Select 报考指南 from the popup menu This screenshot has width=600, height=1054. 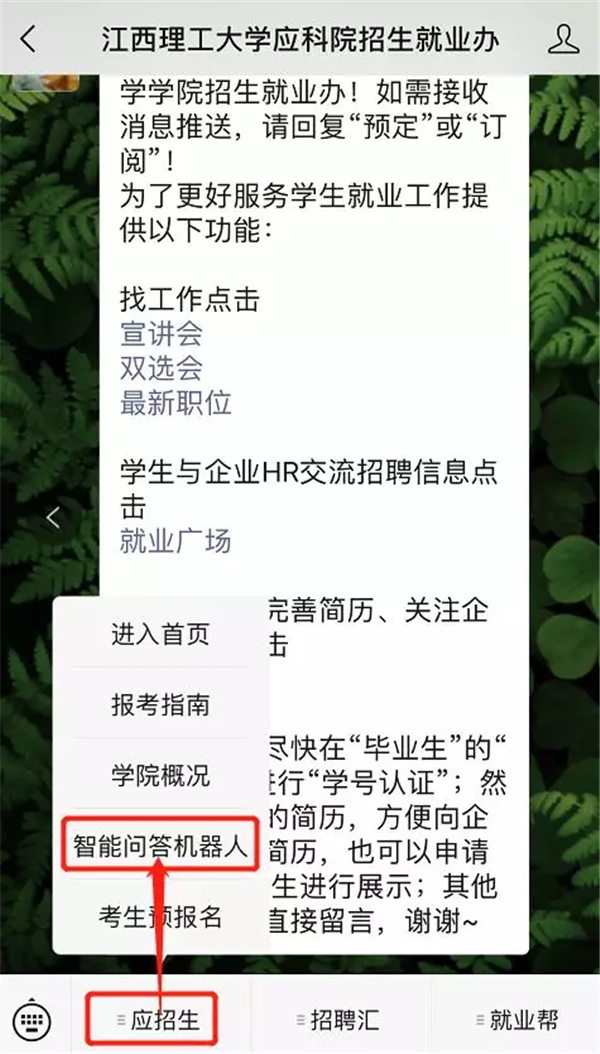coord(160,704)
